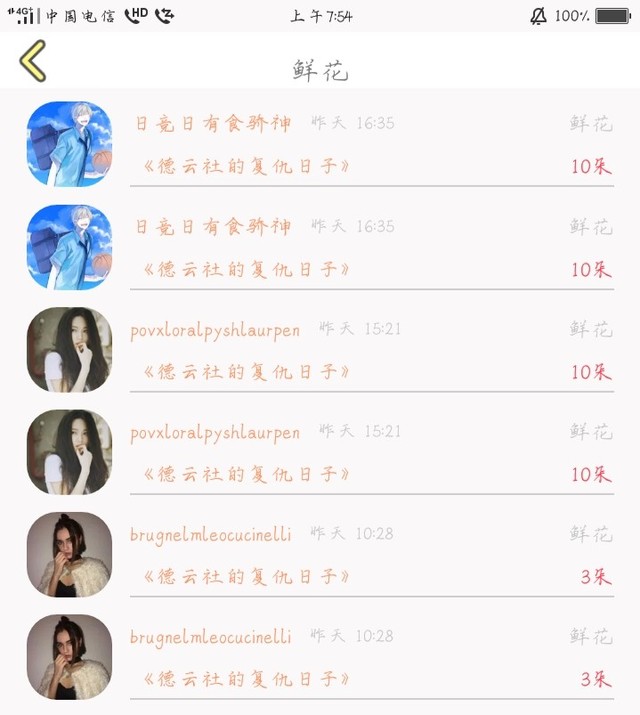Go back using the yellow arrow
Screen dimensions: 640x715
(33, 61)
